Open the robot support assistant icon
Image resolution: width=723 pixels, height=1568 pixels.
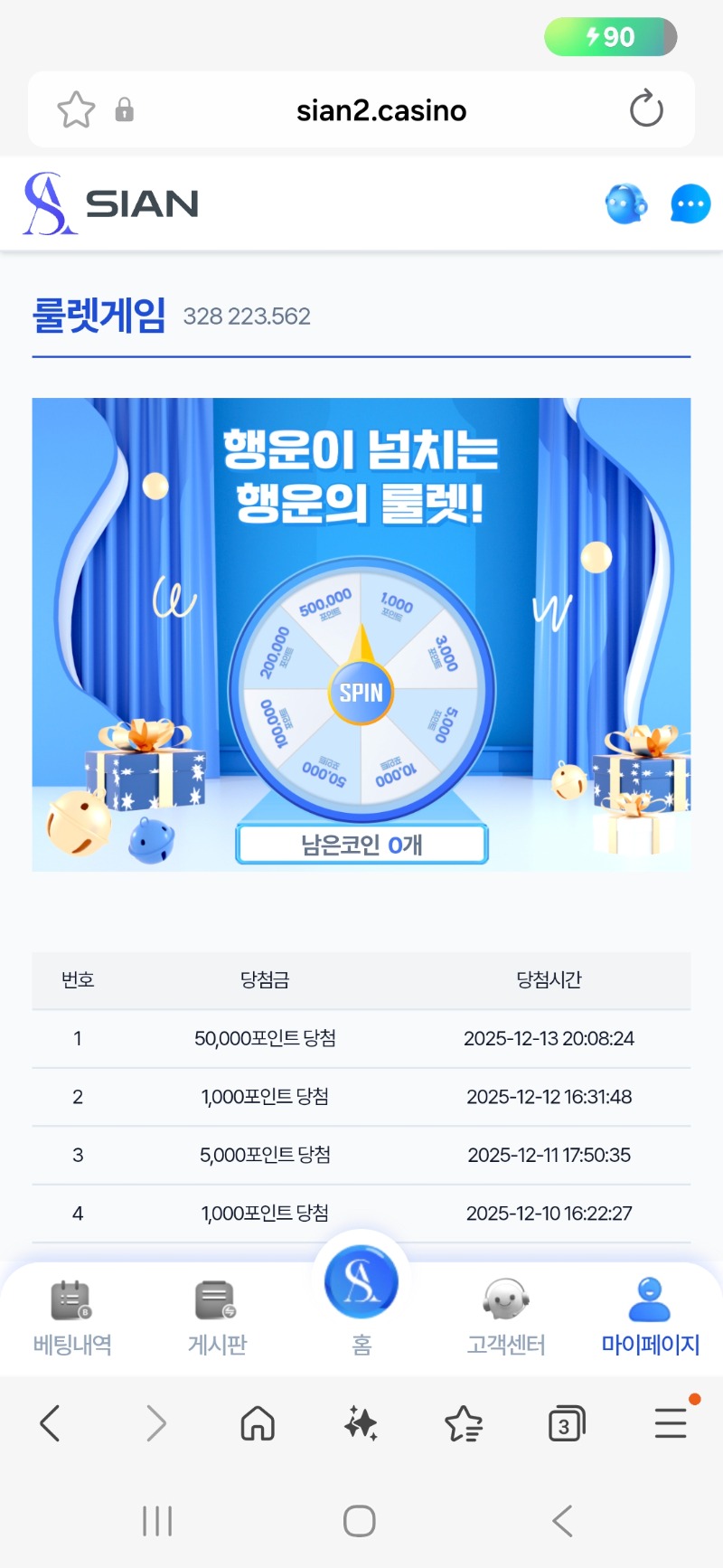(x=625, y=204)
